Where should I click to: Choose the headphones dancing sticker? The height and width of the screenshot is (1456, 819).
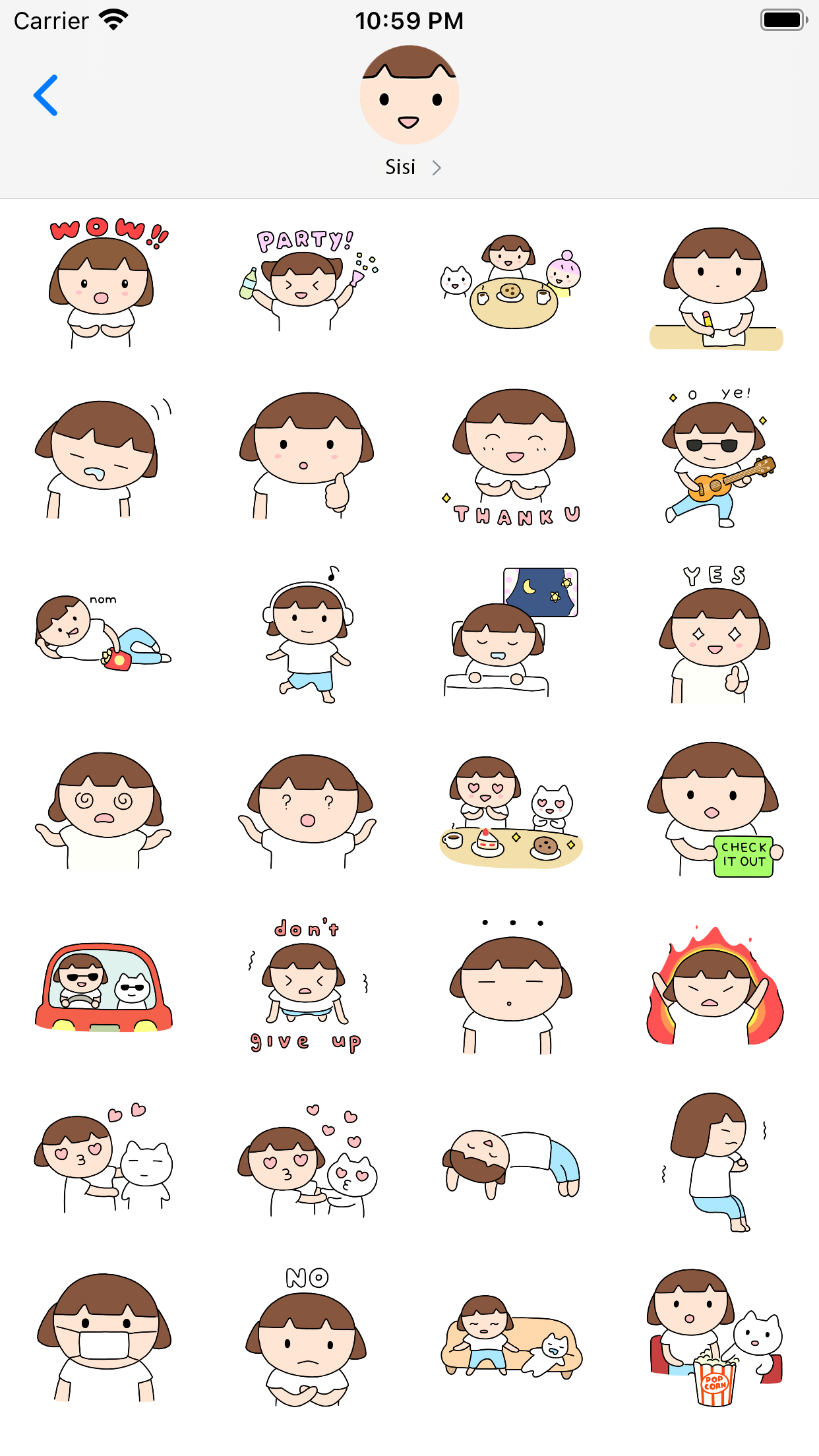308,634
